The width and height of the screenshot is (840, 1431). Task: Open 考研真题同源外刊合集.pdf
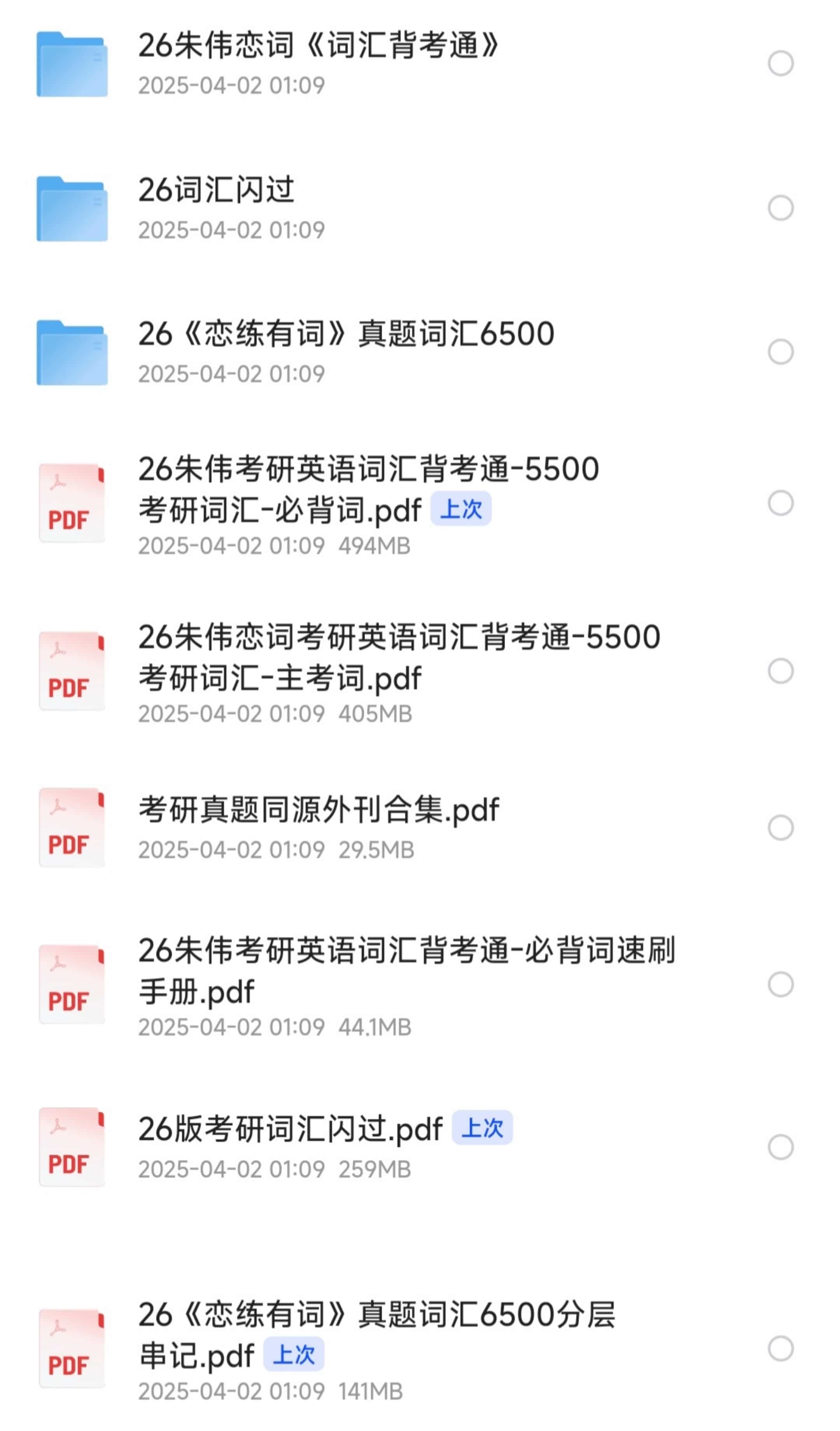pos(318,810)
